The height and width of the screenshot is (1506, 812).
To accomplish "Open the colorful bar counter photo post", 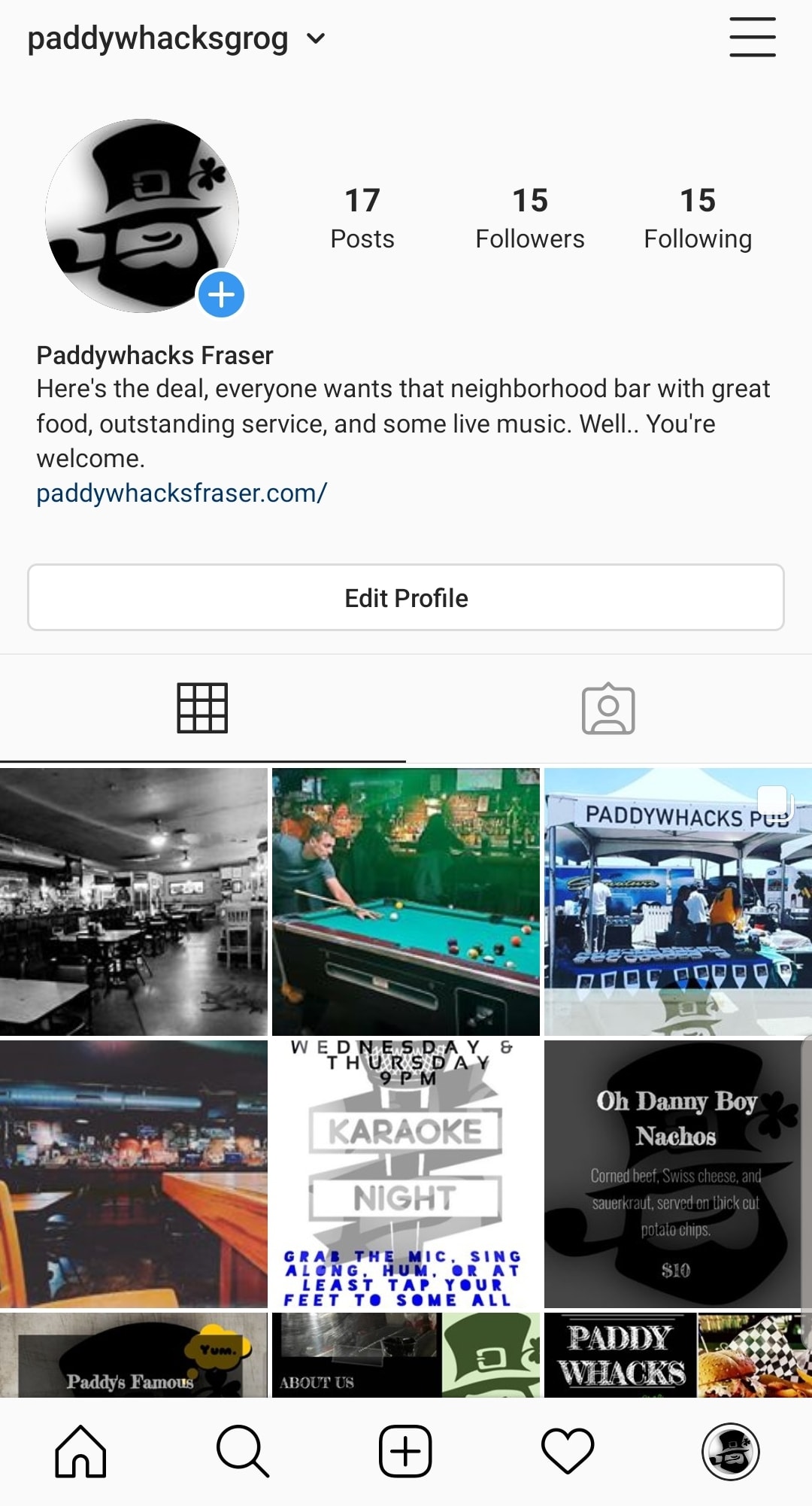I will (x=134, y=1174).
